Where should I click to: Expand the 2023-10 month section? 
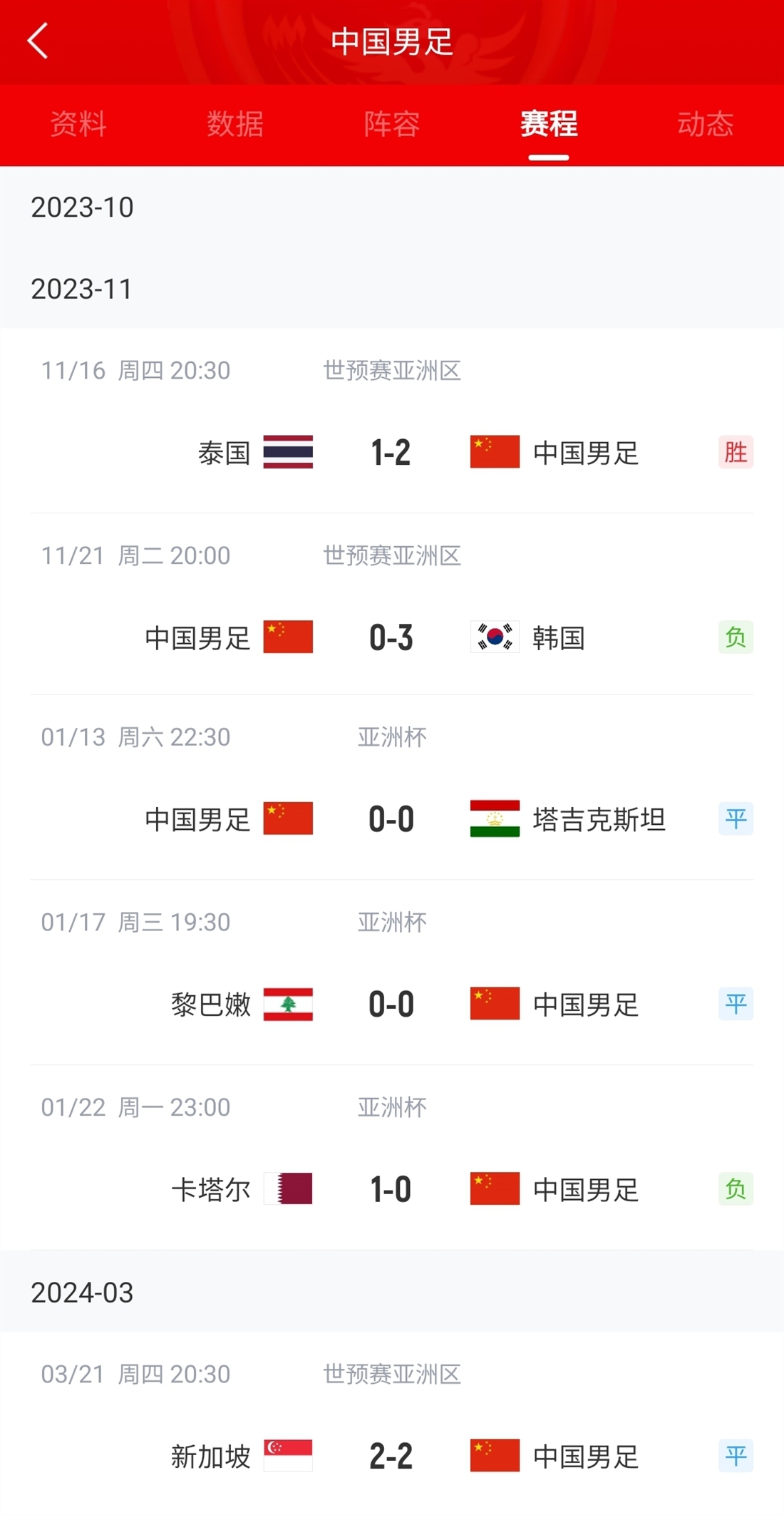(x=83, y=207)
